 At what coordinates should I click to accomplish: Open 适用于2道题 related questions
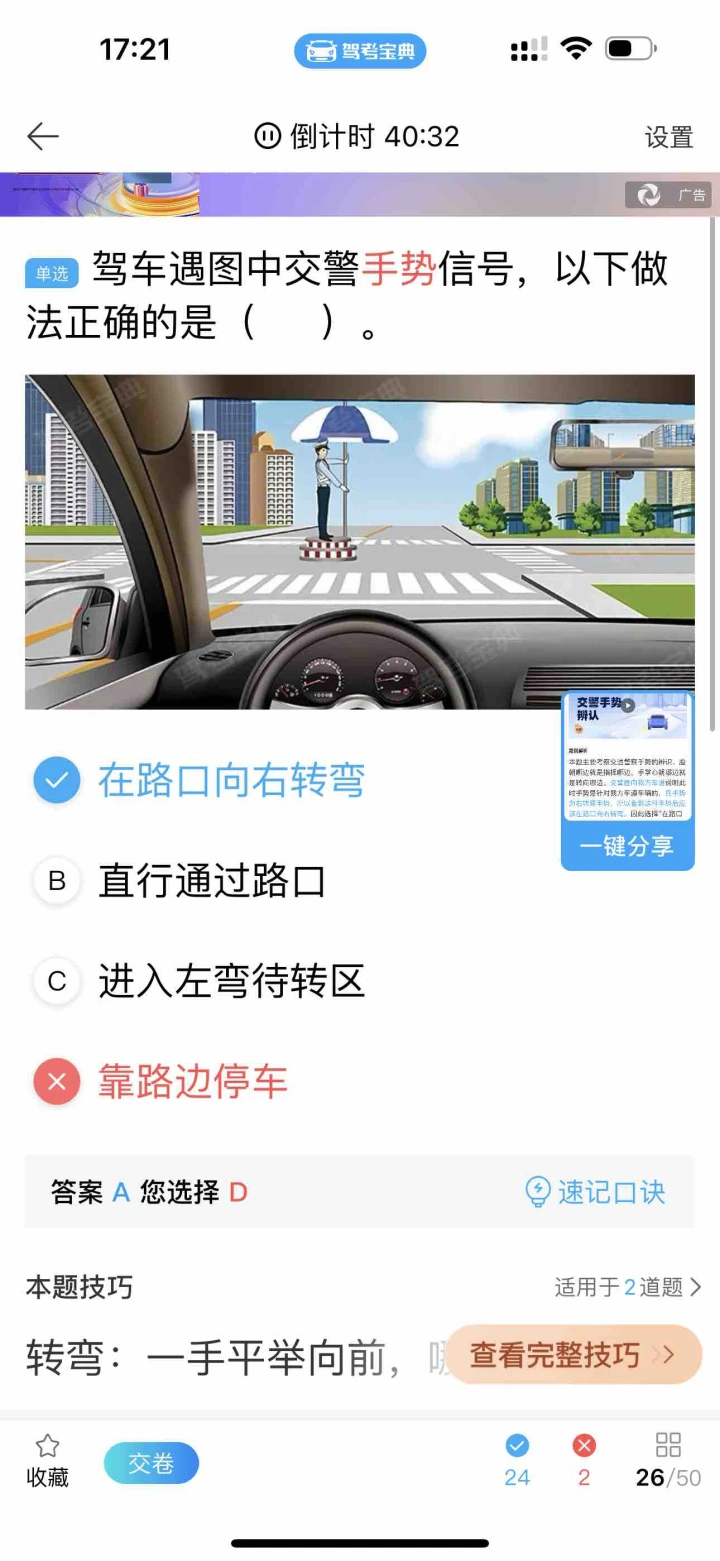pyautogui.click(x=628, y=1287)
